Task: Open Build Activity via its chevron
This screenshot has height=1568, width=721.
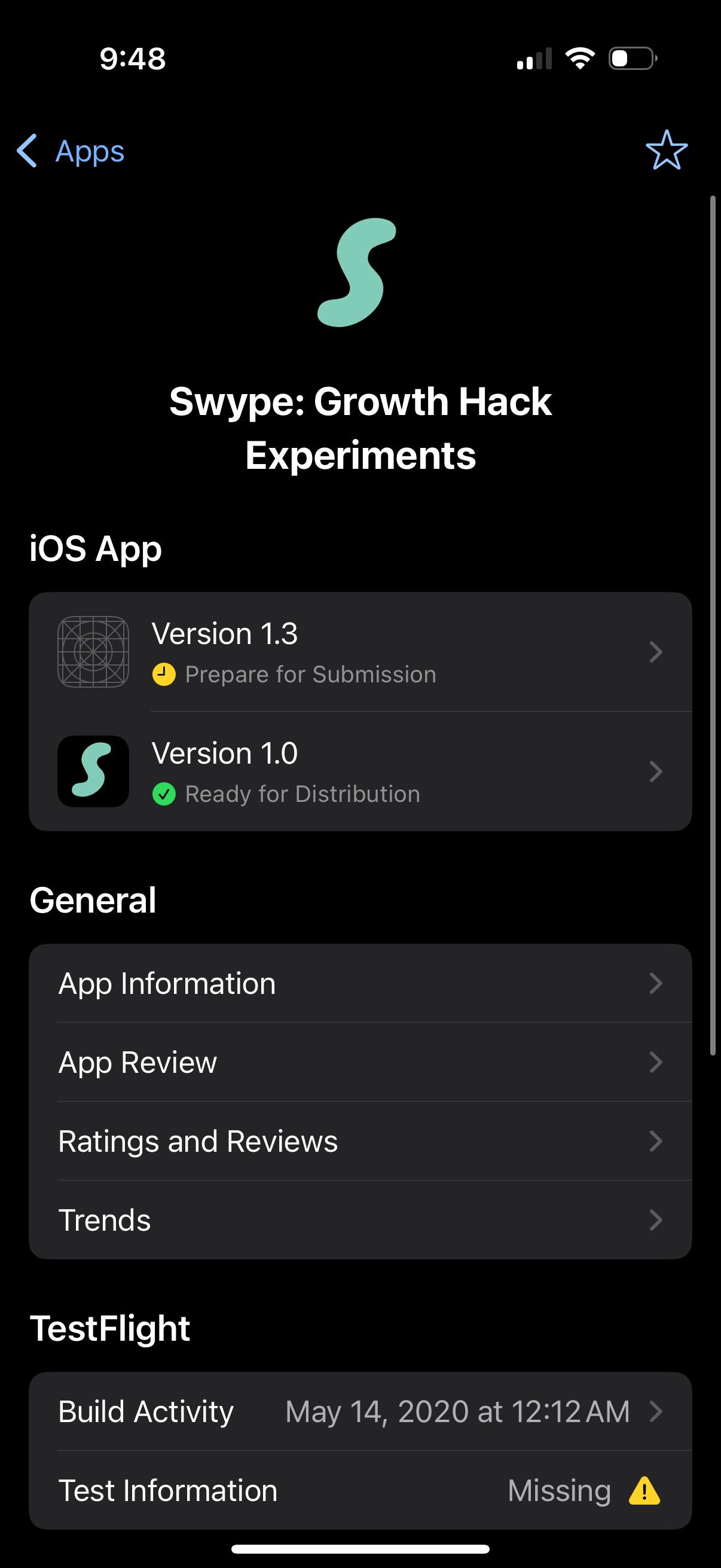Action: 656,1412
